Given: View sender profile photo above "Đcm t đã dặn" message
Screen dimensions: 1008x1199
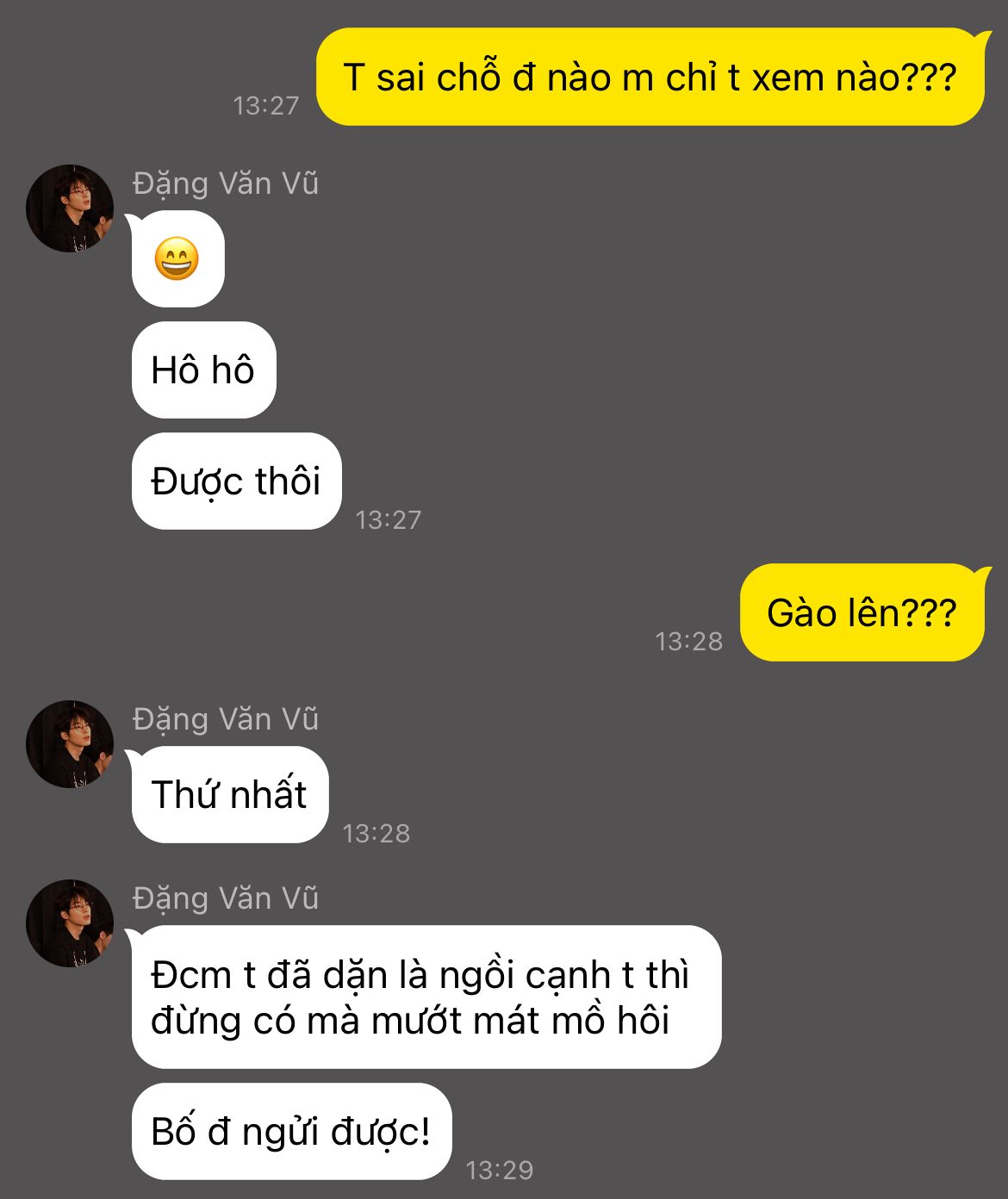Looking at the screenshot, I should [70, 923].
